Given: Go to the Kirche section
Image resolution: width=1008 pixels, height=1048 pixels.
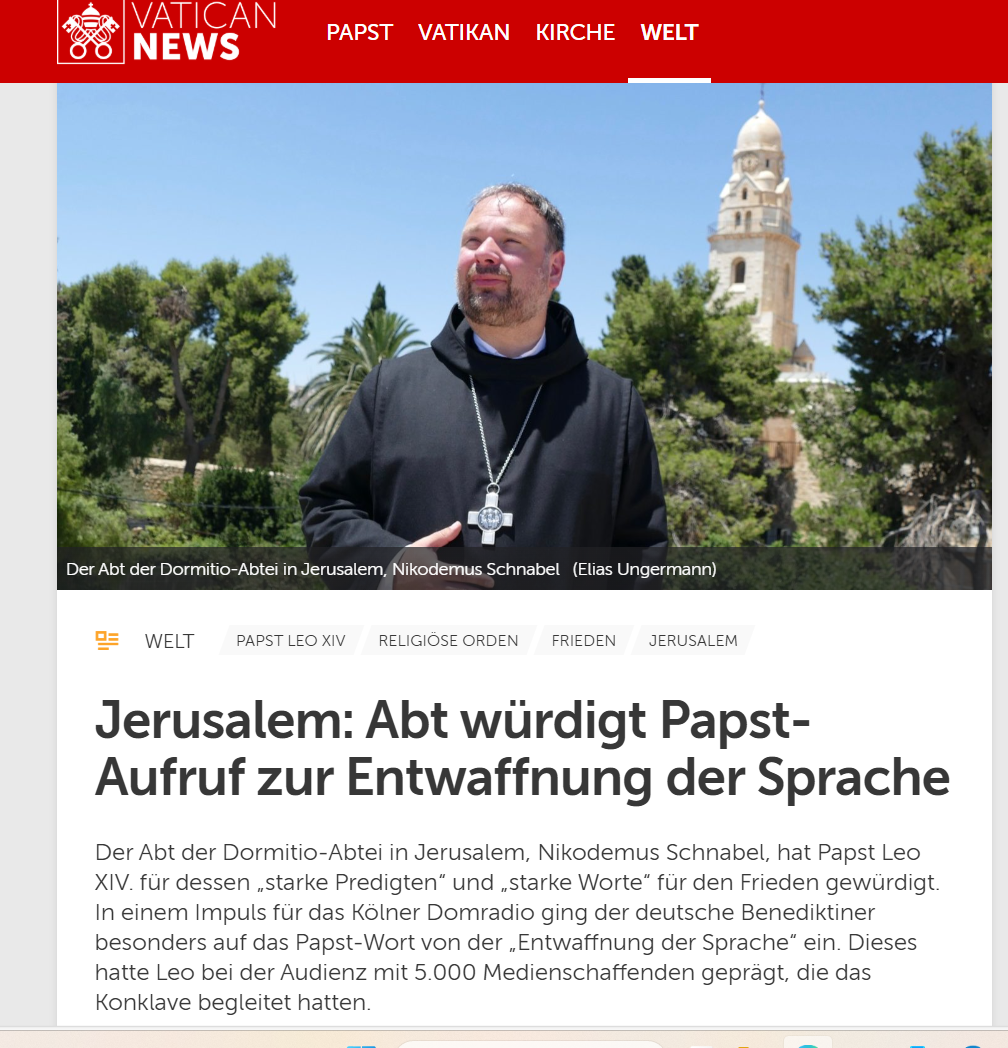Looking at the screenshot, I should pos(575,32).
